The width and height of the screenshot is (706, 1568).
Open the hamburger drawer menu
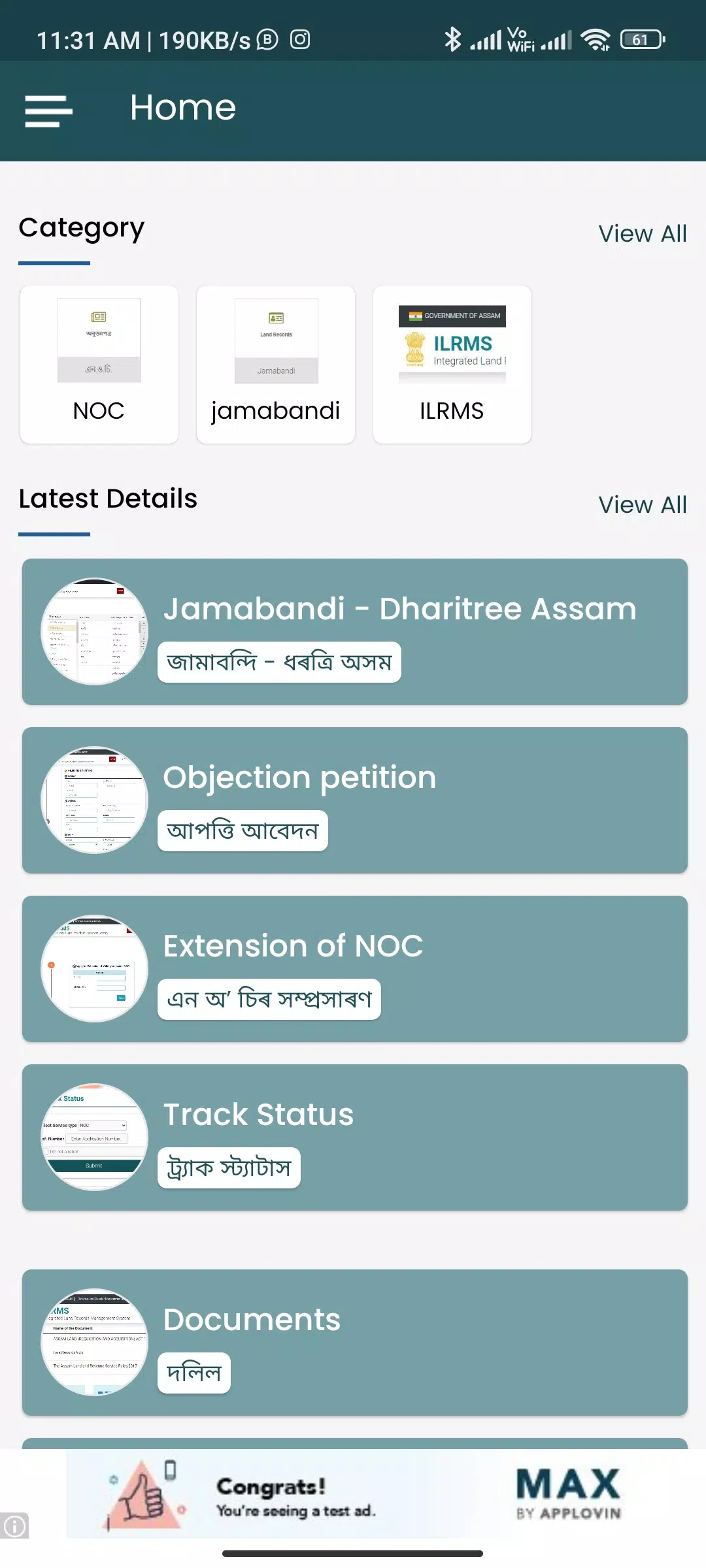coord(48,111)
